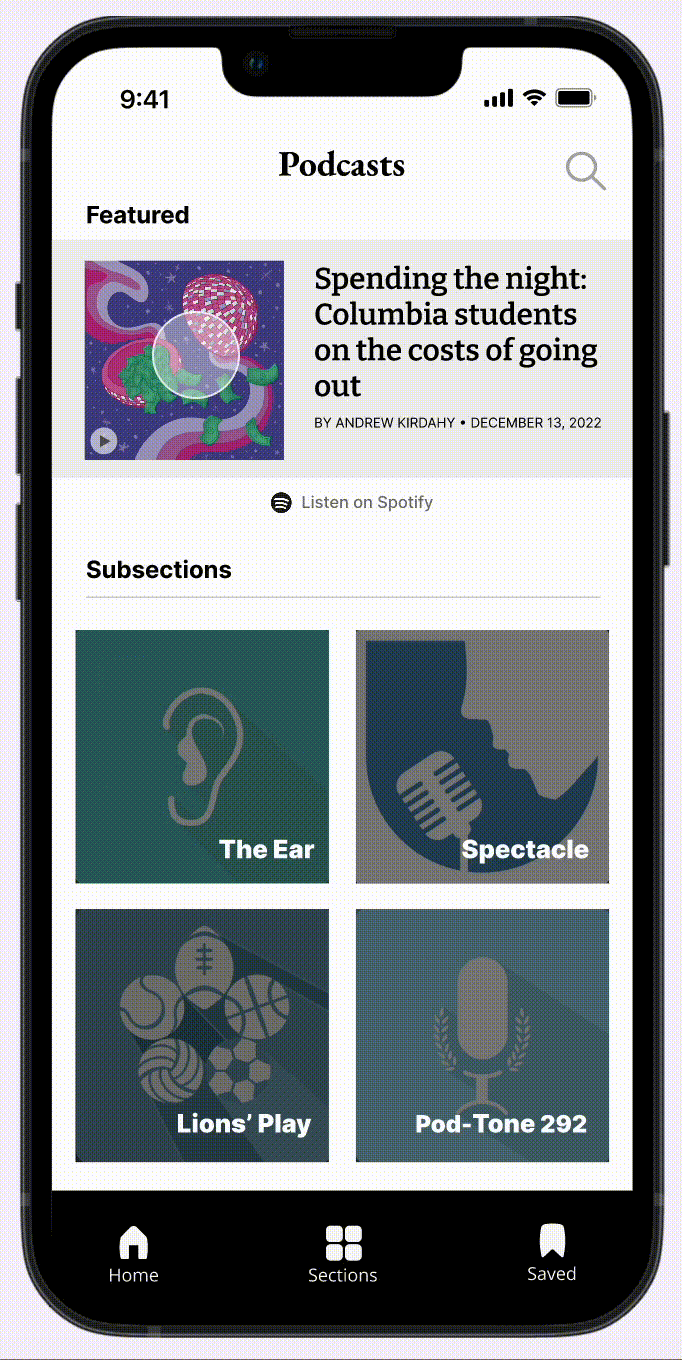Listen on Spotify link
This screenshot has width=682, height=1360.
352,502
